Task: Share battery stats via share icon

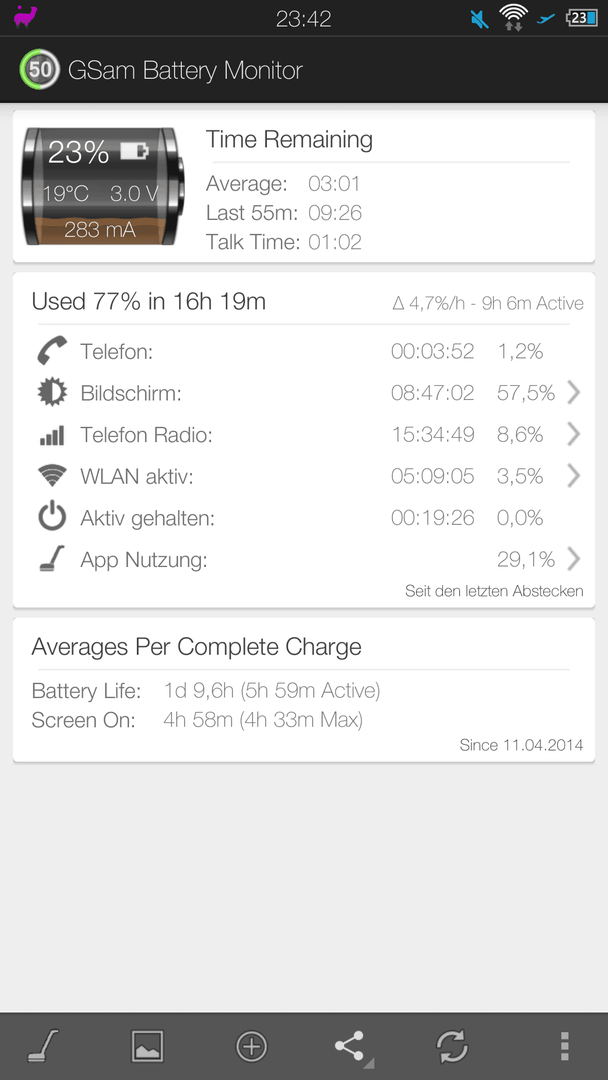Action: pos(352,1047)
